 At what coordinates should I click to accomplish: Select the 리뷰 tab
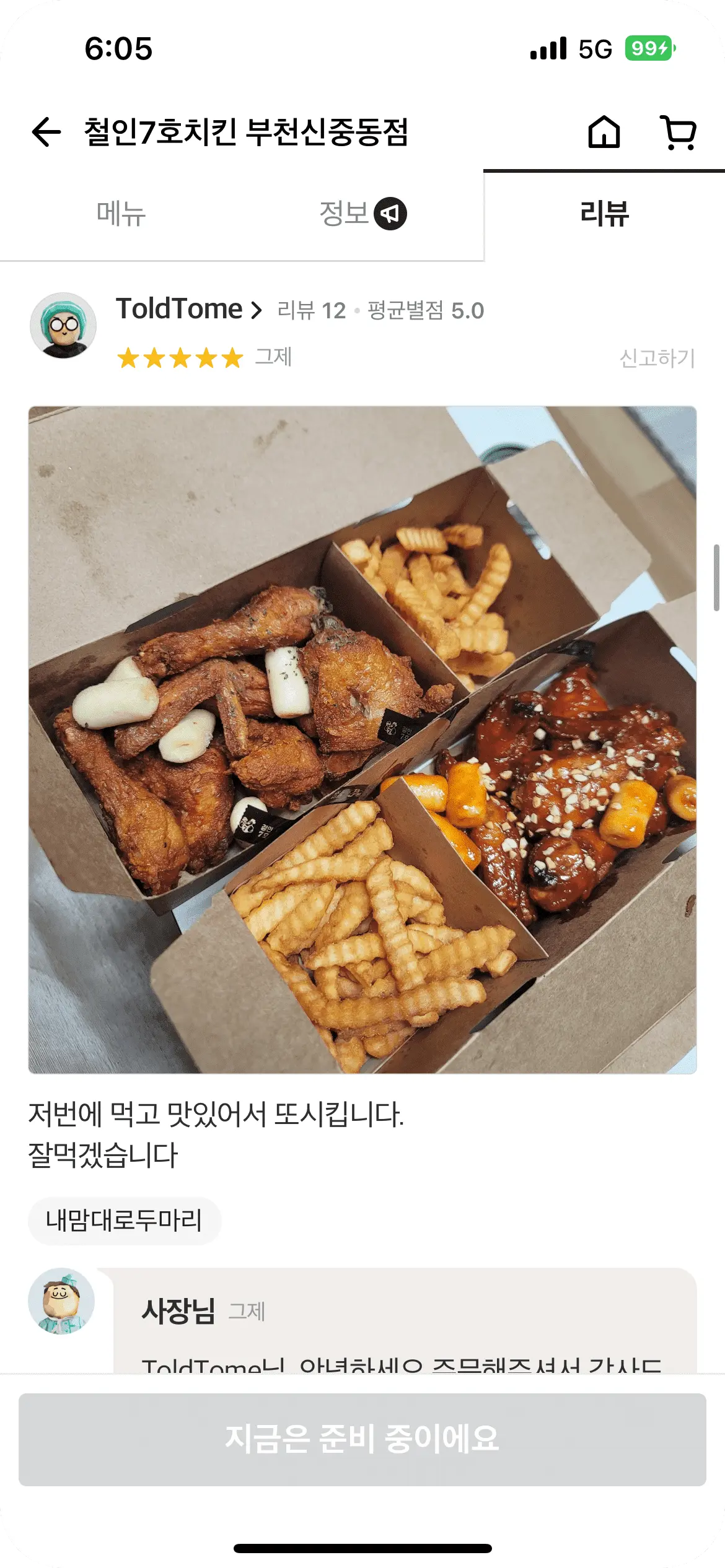point(604,214)
